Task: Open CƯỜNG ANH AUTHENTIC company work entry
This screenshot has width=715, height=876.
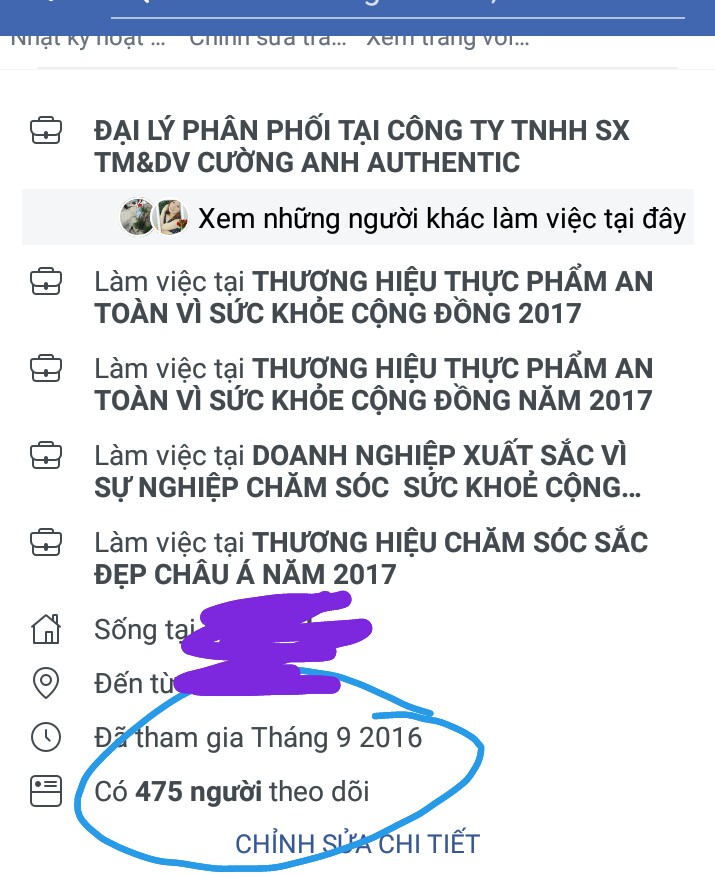Action: click(361, 146)
